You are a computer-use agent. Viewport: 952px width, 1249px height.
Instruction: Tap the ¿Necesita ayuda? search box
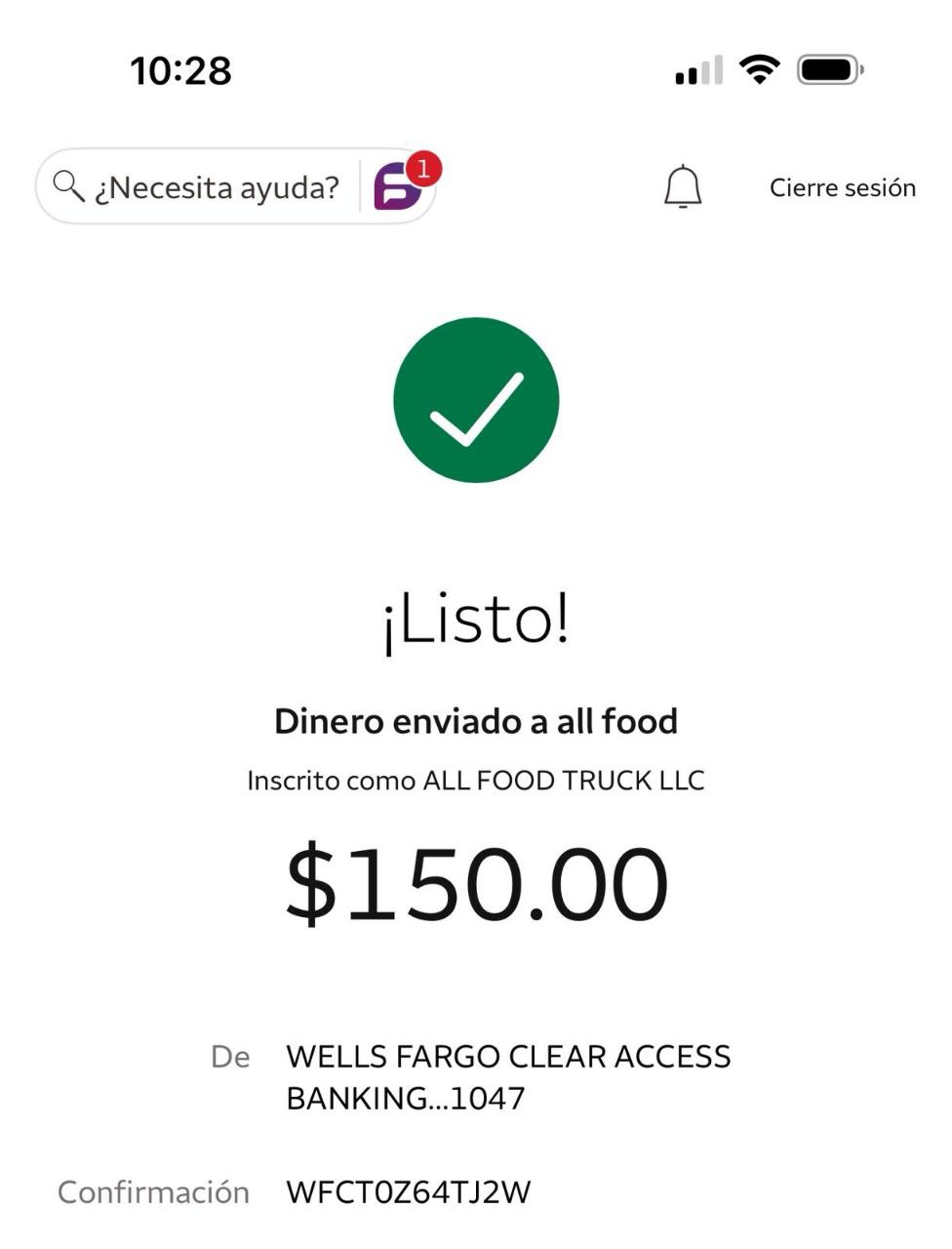pyautogui.click(x=200, y=186)
